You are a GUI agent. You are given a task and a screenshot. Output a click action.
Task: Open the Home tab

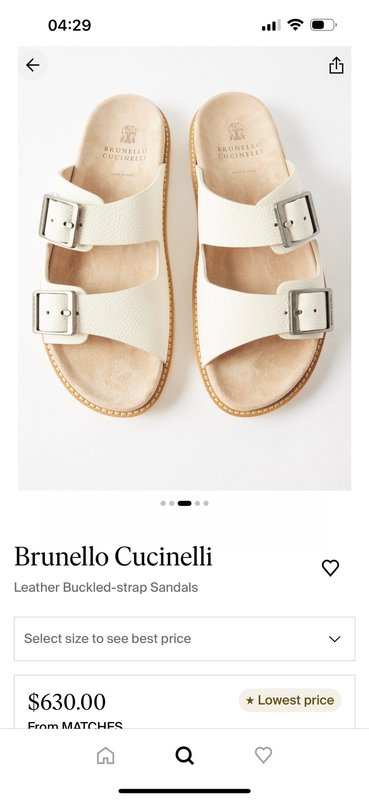106,756
